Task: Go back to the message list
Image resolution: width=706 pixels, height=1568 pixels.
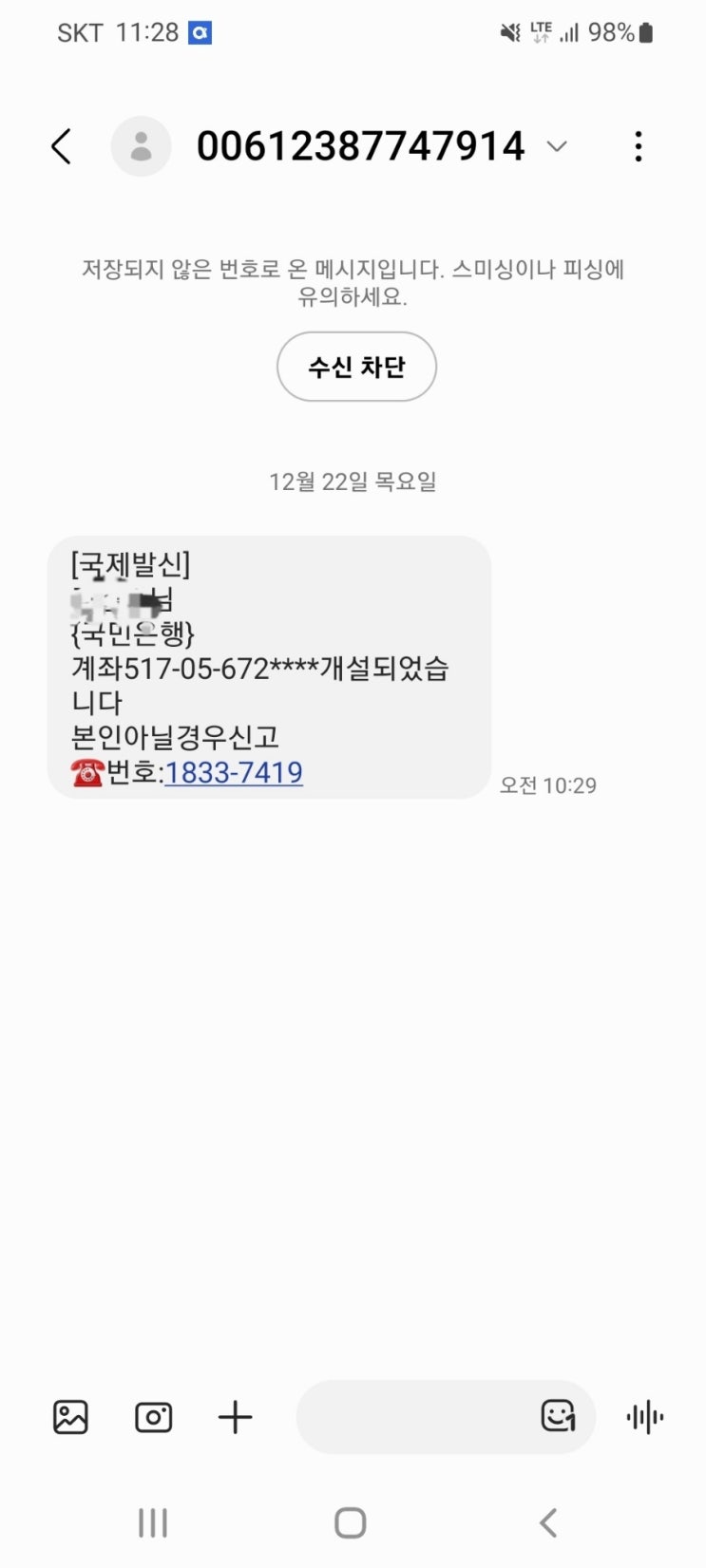Action: coord(62,147)
